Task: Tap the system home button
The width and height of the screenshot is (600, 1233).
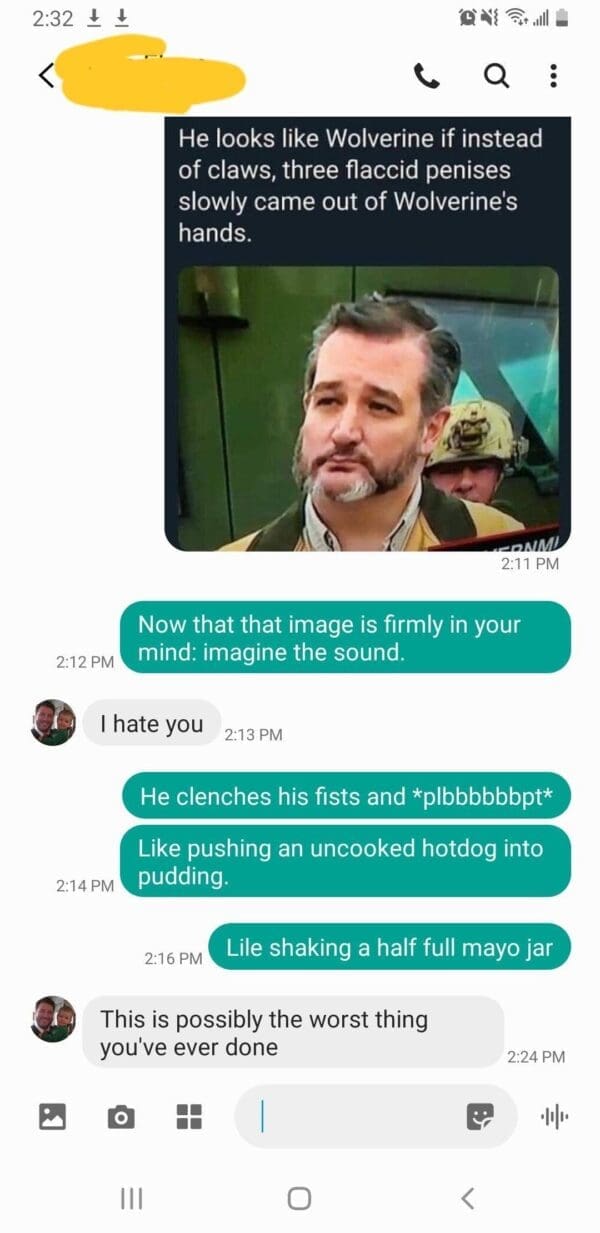Action: coord(299,1198)
